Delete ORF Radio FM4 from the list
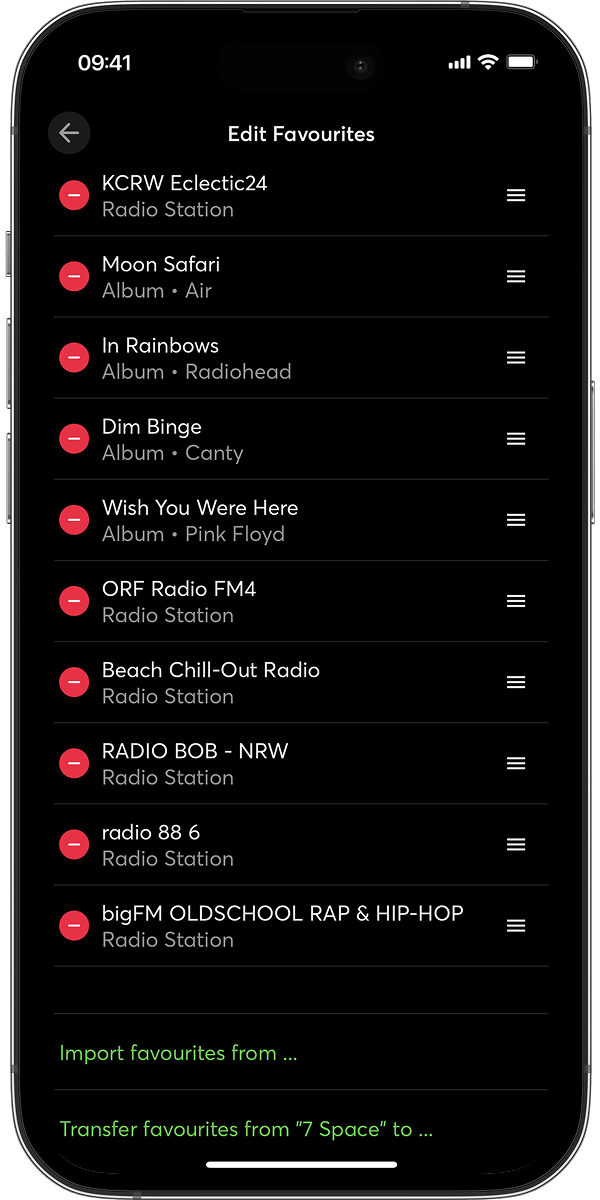 pos(74,600)
